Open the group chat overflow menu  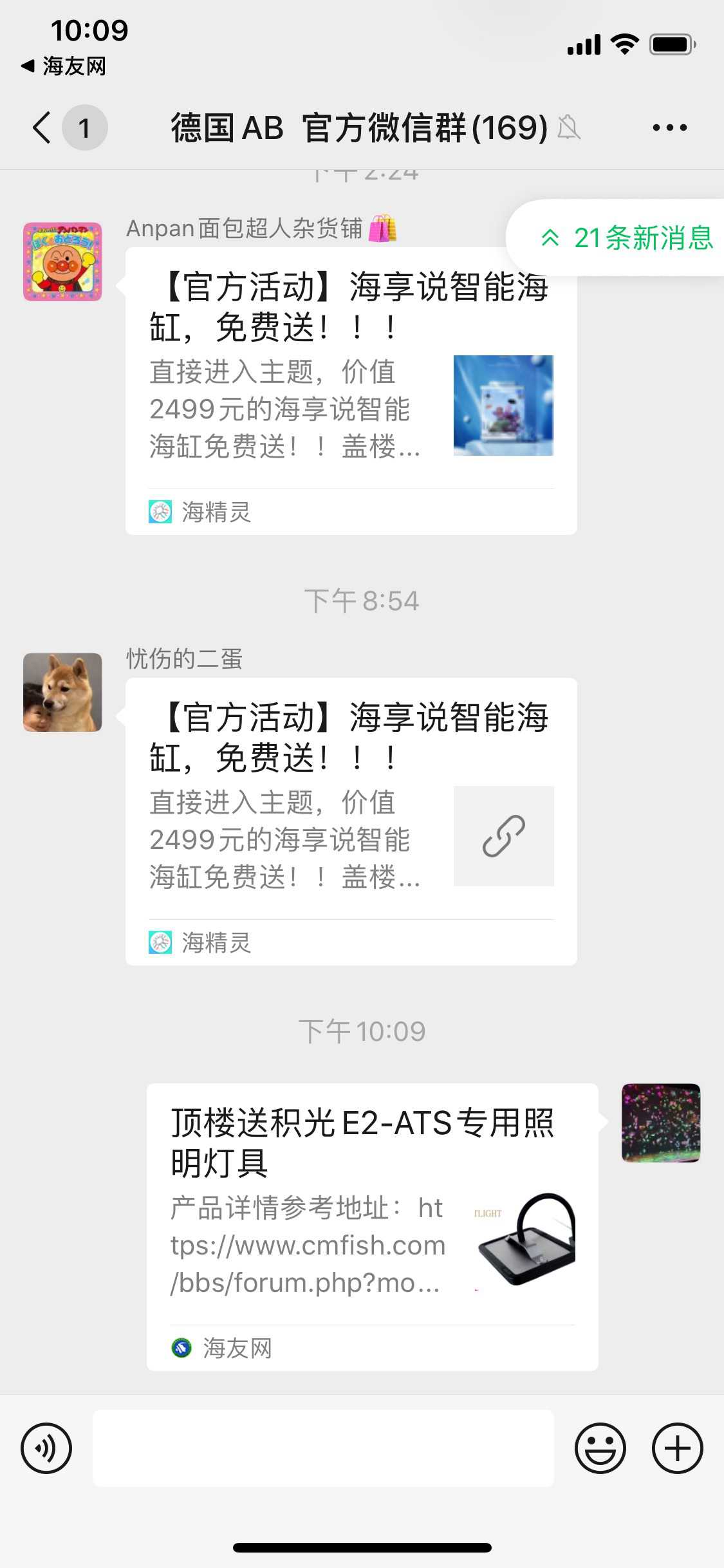[669, 127]
